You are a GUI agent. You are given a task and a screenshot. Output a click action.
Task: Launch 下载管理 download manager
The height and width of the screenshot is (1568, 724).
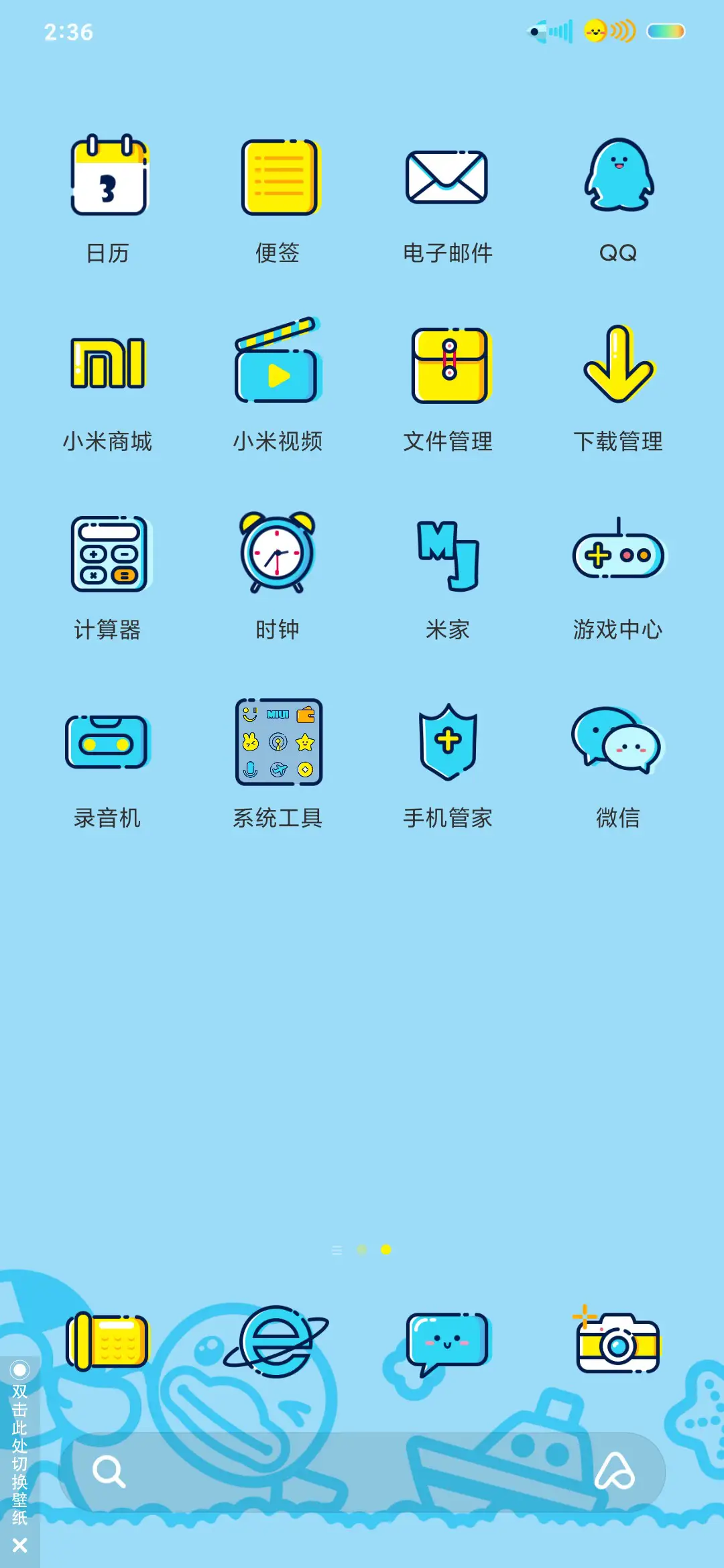tap(618, 365)
